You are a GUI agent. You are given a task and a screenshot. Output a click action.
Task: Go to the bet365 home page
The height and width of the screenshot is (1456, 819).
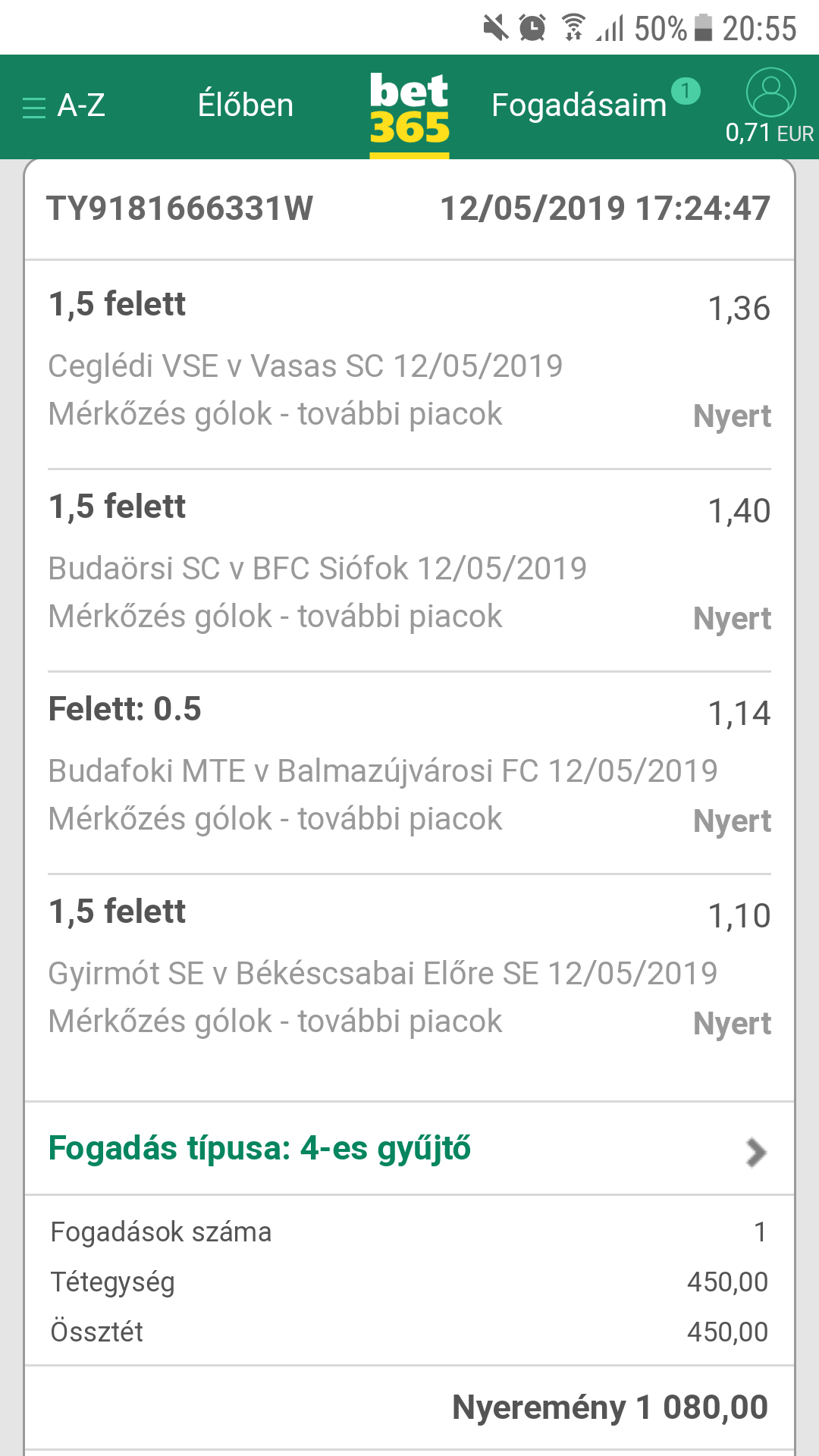pyautogui.click(x=409, y=108)
